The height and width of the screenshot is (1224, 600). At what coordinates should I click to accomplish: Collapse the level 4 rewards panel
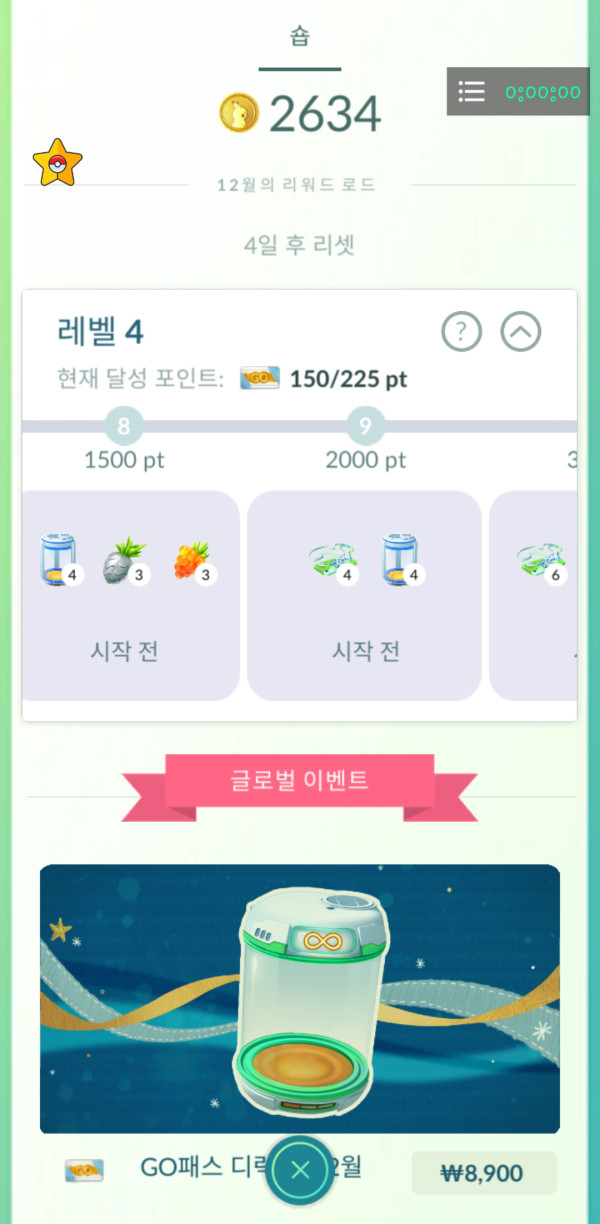click(520, 331)
